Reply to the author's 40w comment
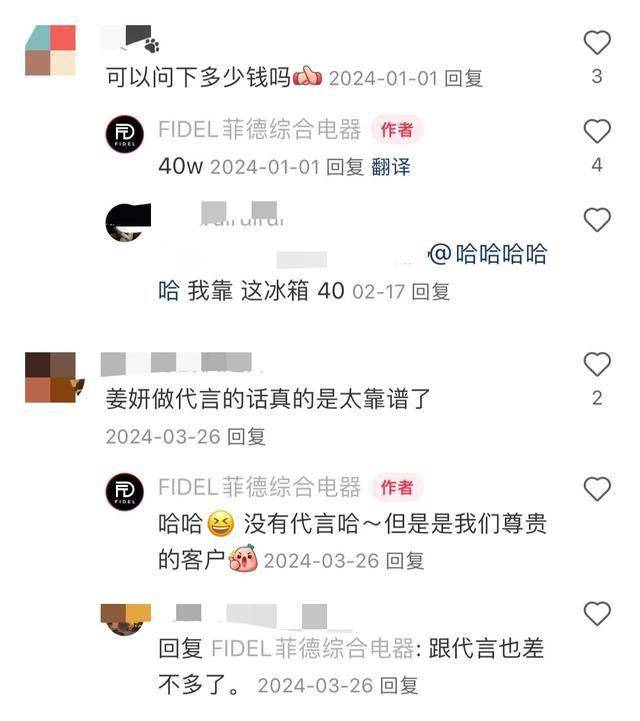The image size is (640, 721). [x=347, y=167]
